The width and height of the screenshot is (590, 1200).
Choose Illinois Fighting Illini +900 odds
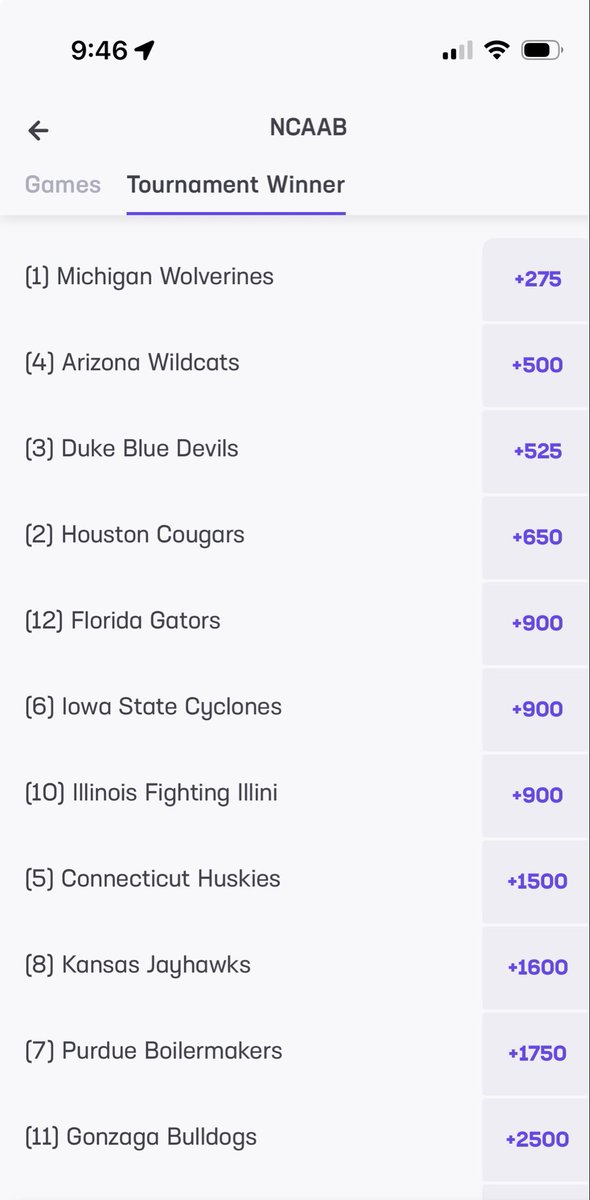point(537,795)
